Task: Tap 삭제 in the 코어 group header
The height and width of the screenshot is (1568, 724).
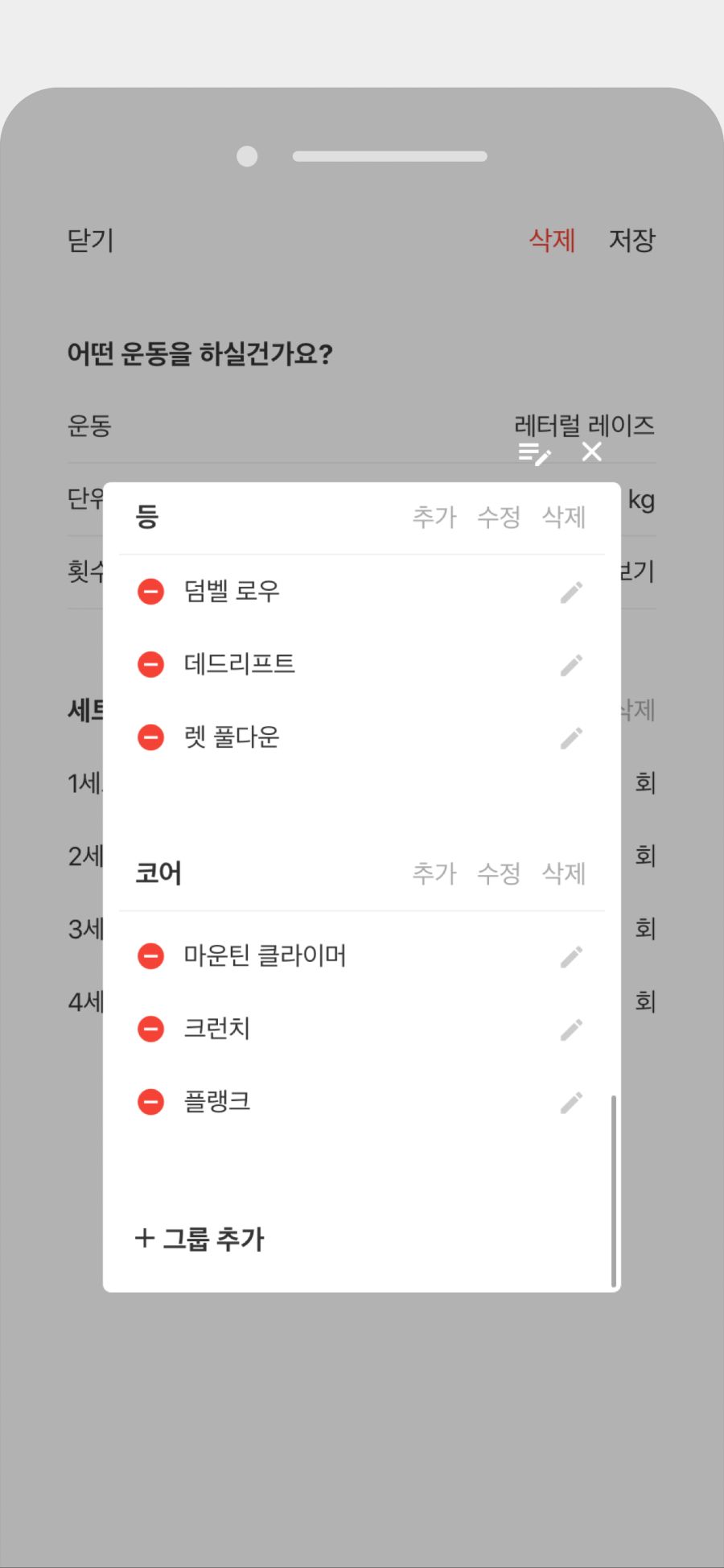Action: (565, 874)
